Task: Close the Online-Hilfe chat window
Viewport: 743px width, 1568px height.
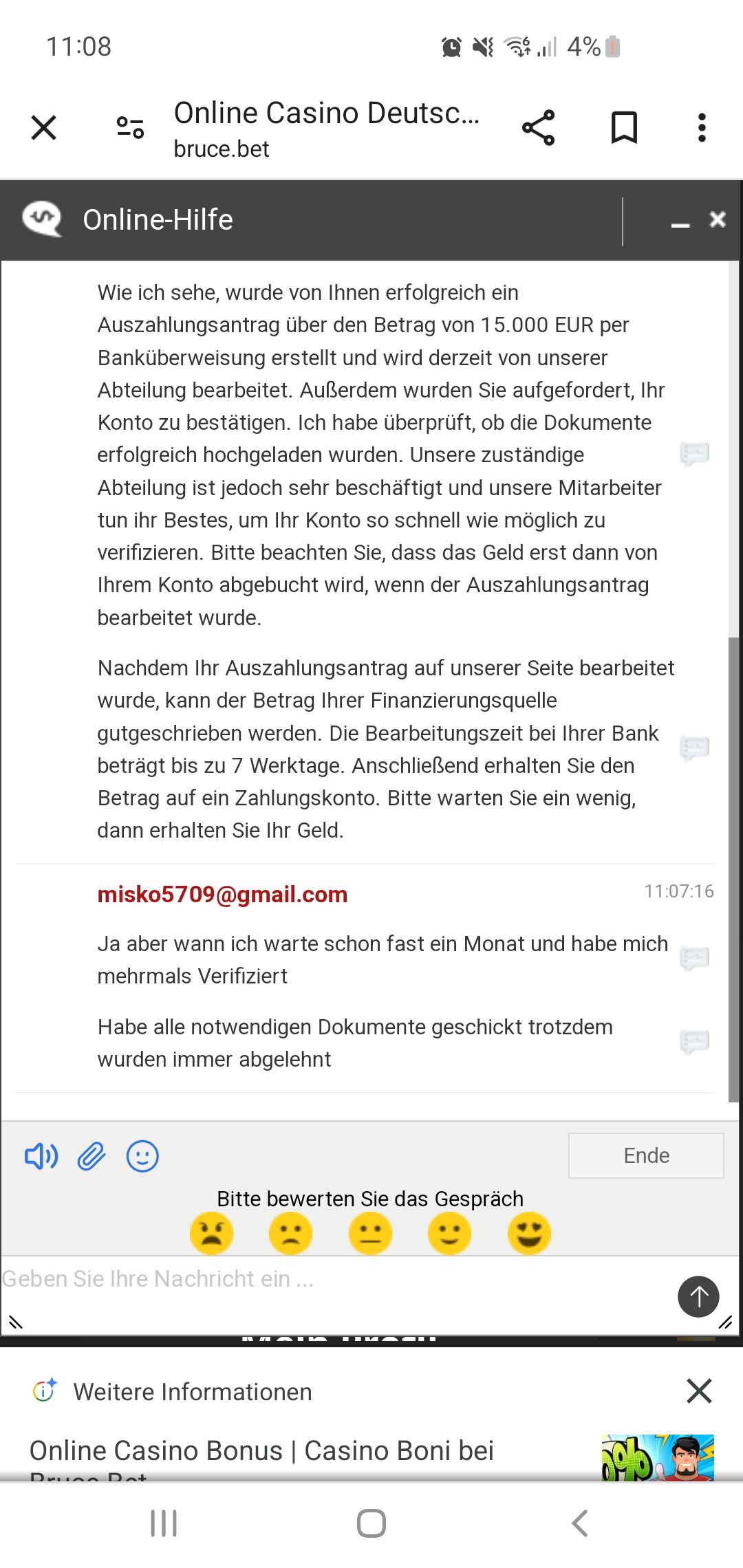Action: 718,219
